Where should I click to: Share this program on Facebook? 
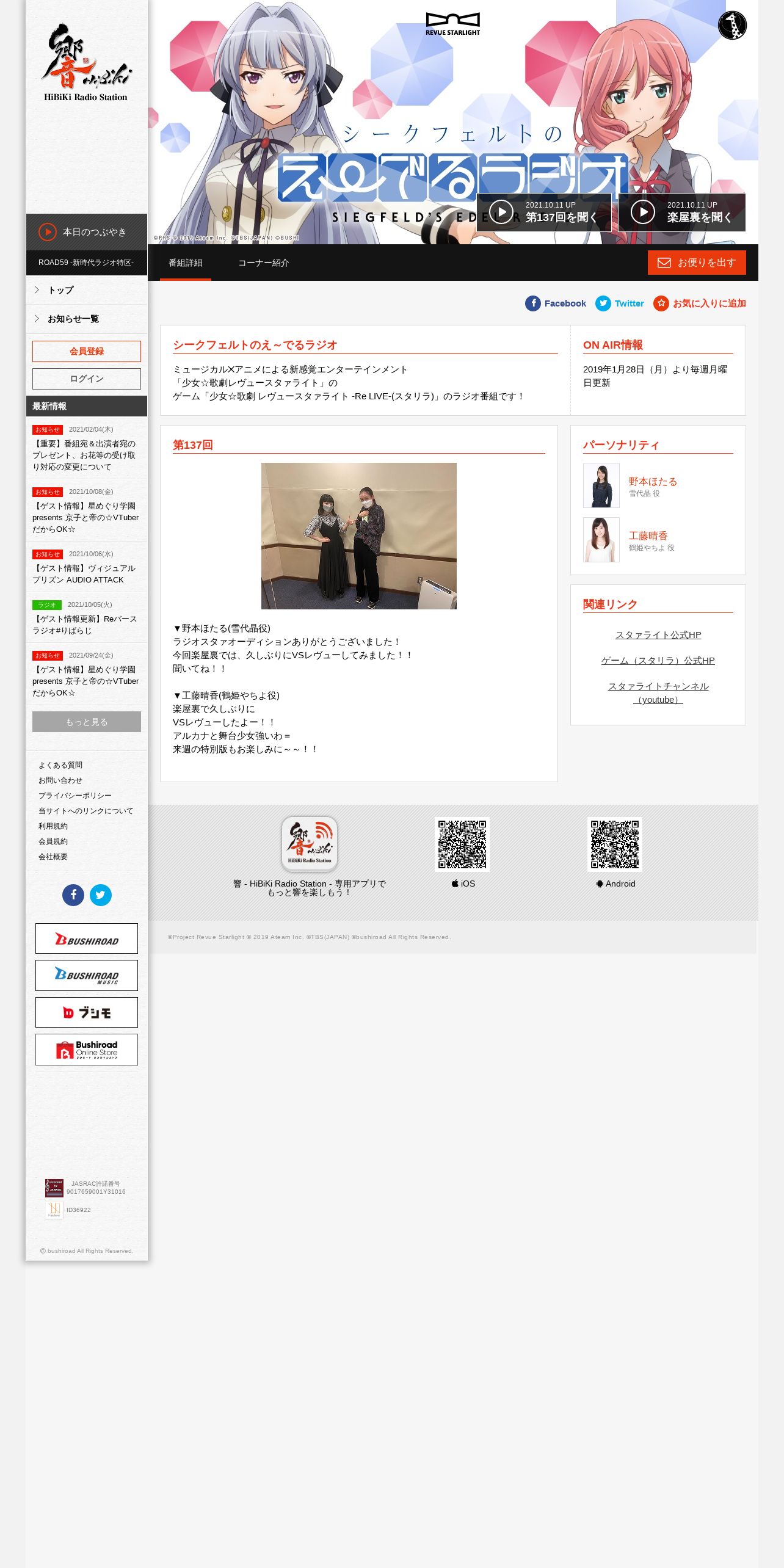pos(556,303)
